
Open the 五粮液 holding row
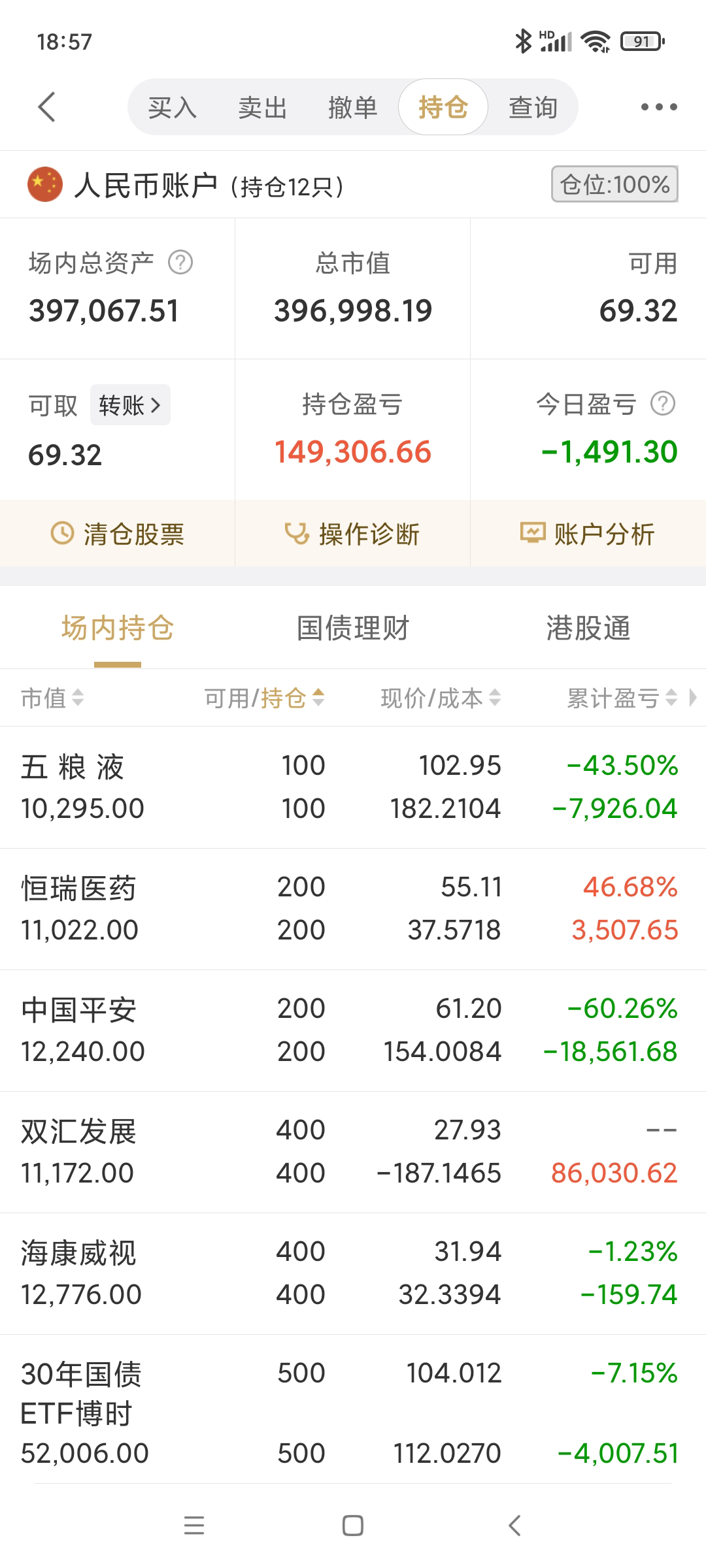pos(352,787)
